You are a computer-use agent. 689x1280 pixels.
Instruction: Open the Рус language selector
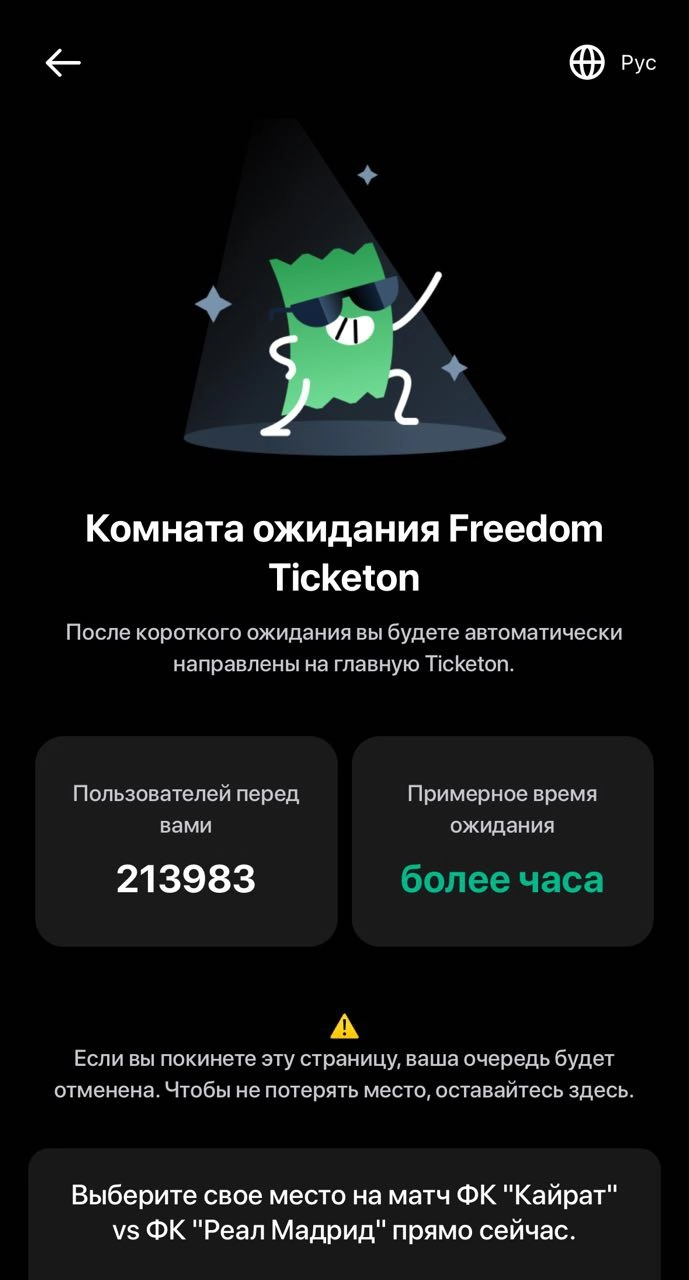[x=613, y=63]
